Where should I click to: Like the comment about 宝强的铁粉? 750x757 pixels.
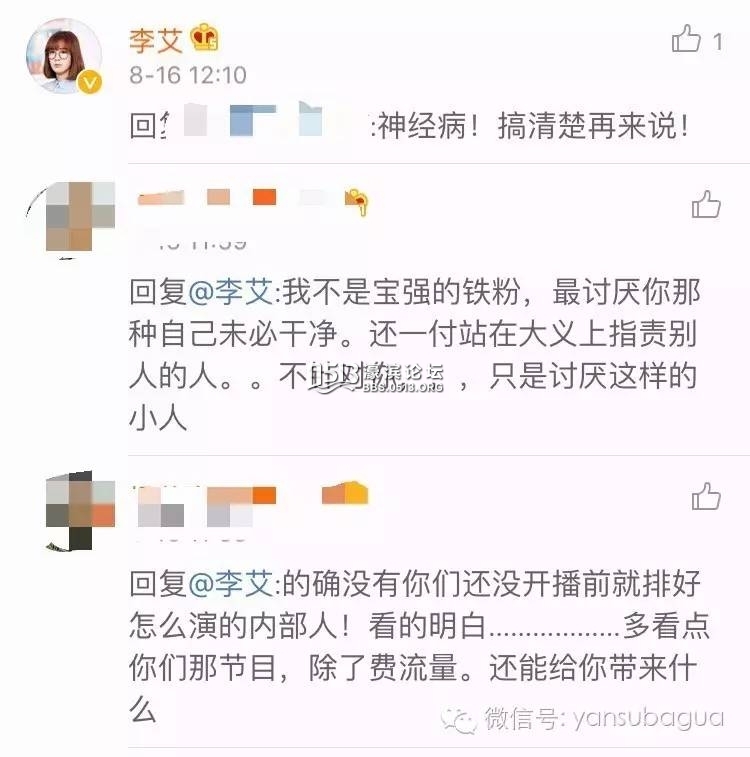click(x=706, y=204)
